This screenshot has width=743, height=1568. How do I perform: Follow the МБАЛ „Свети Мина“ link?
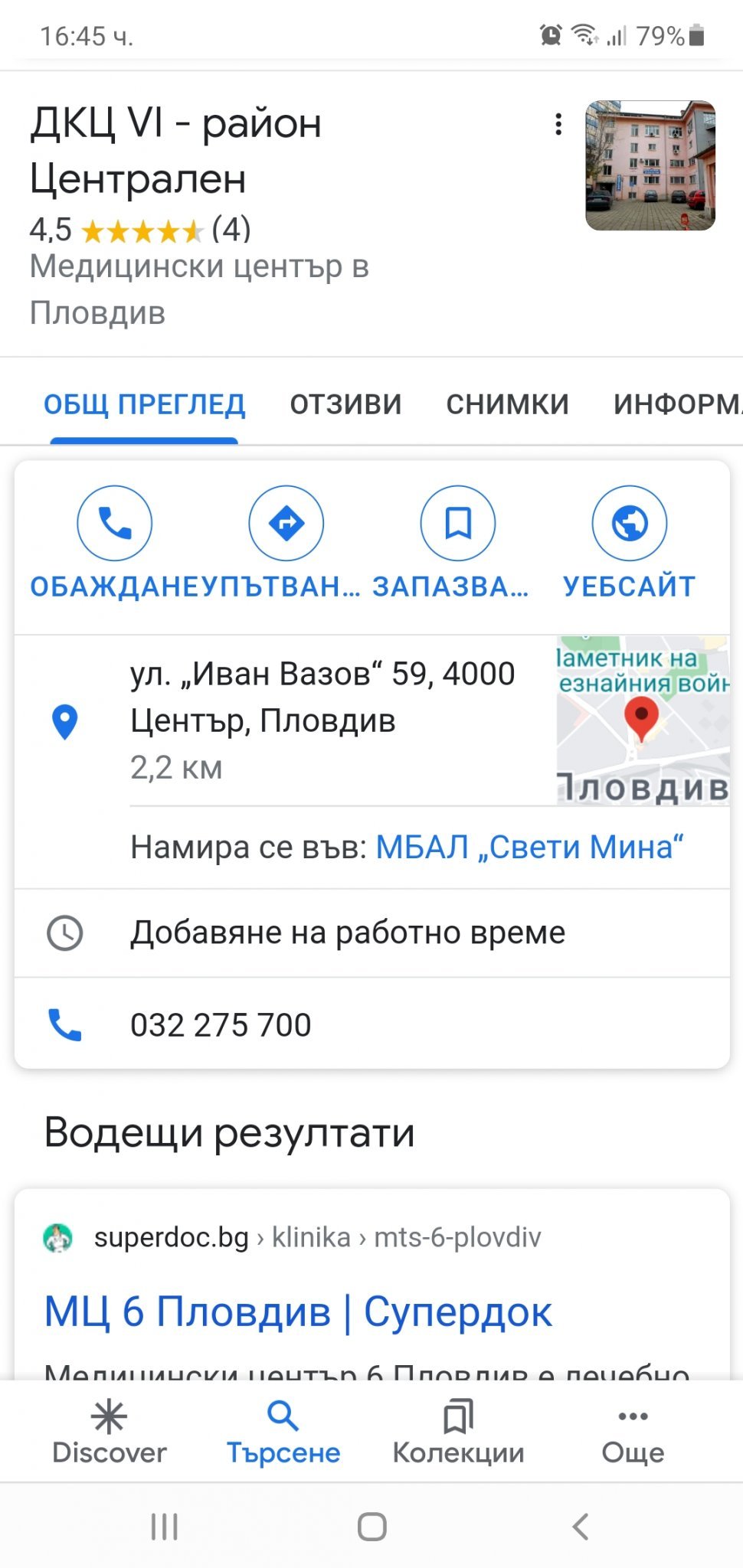coord(529,848)
